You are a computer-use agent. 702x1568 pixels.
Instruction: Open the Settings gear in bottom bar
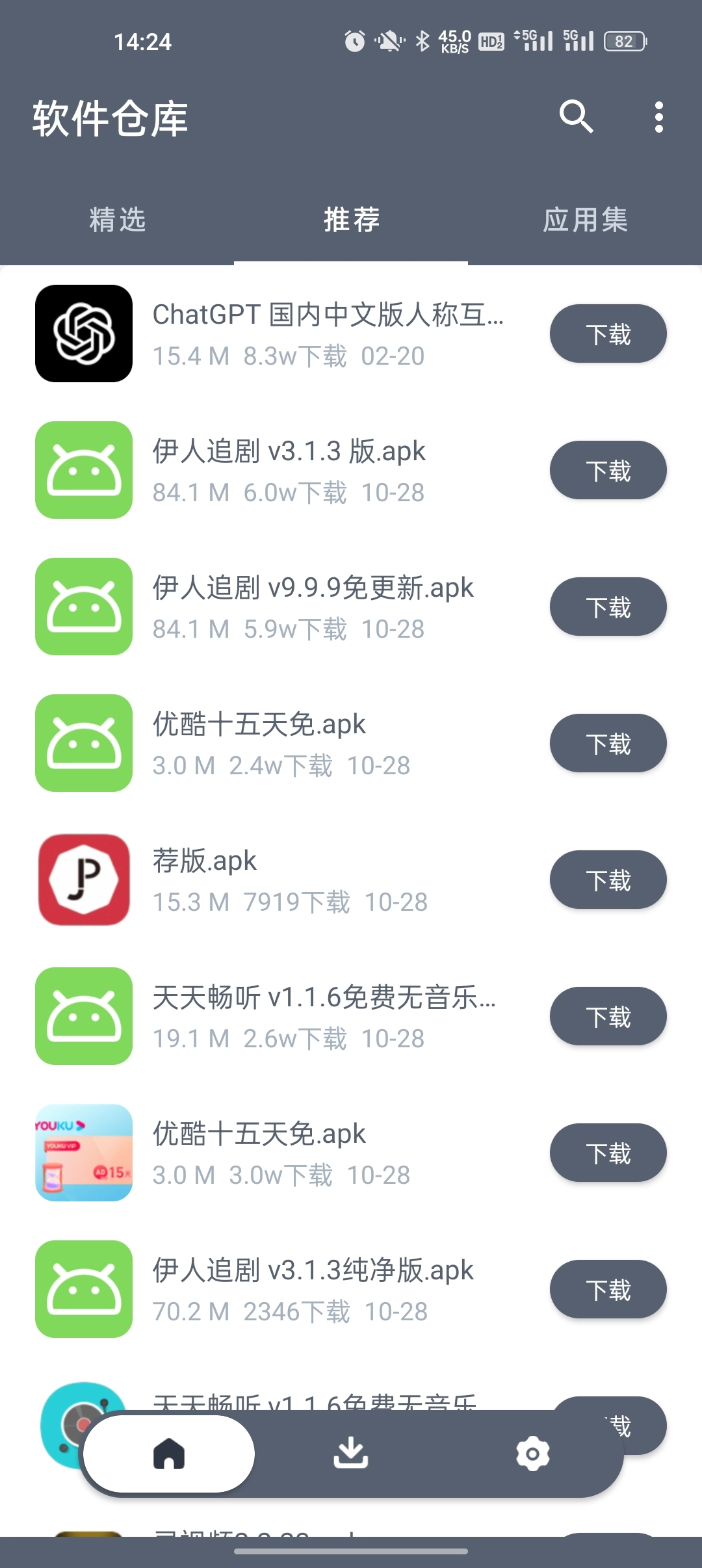(533, 1454)
